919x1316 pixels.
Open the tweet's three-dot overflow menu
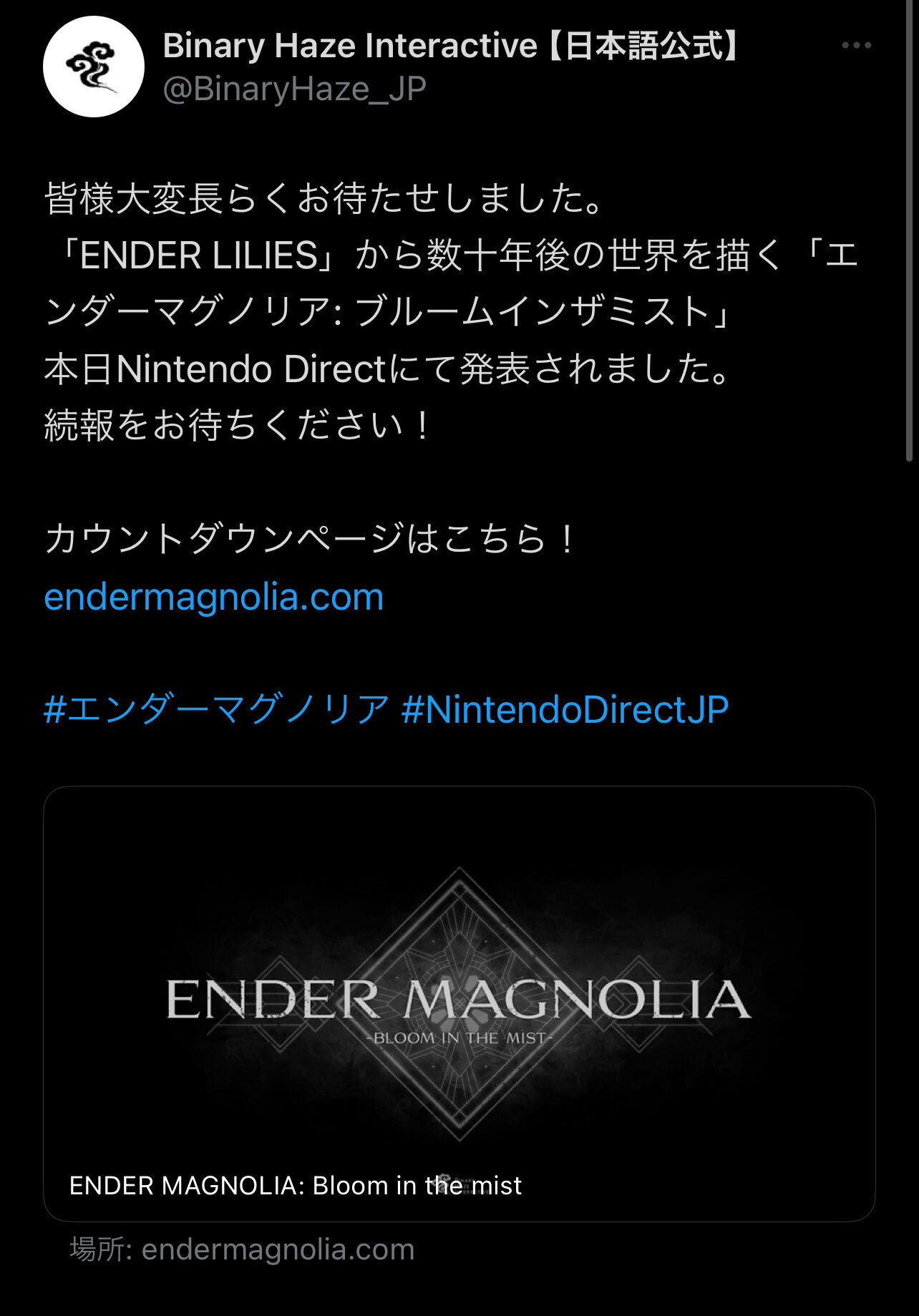coord(856,45)
